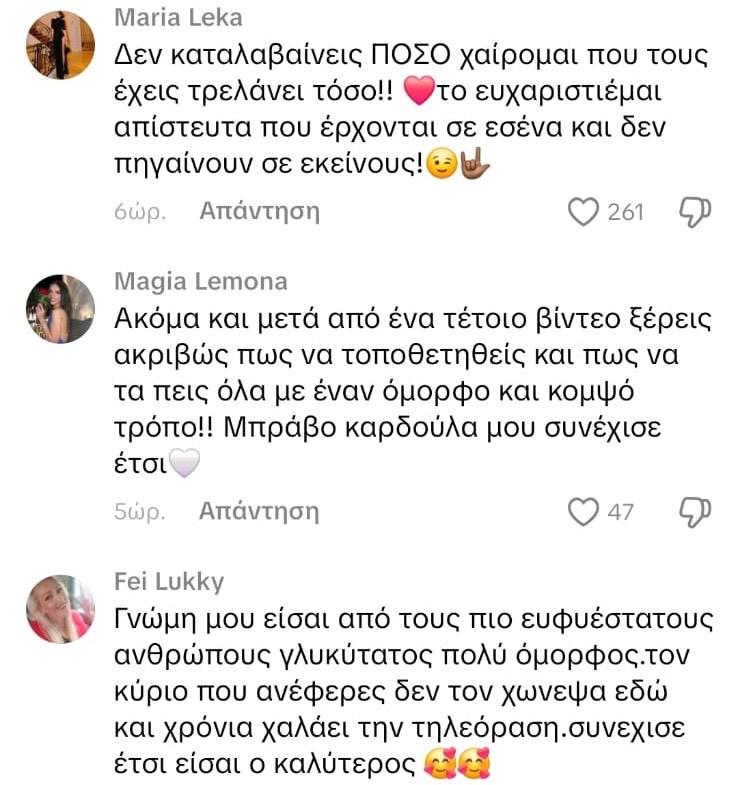Dislike Magia Lemona's comment
This screenshot has width=738, height=785.
(695, 511)
